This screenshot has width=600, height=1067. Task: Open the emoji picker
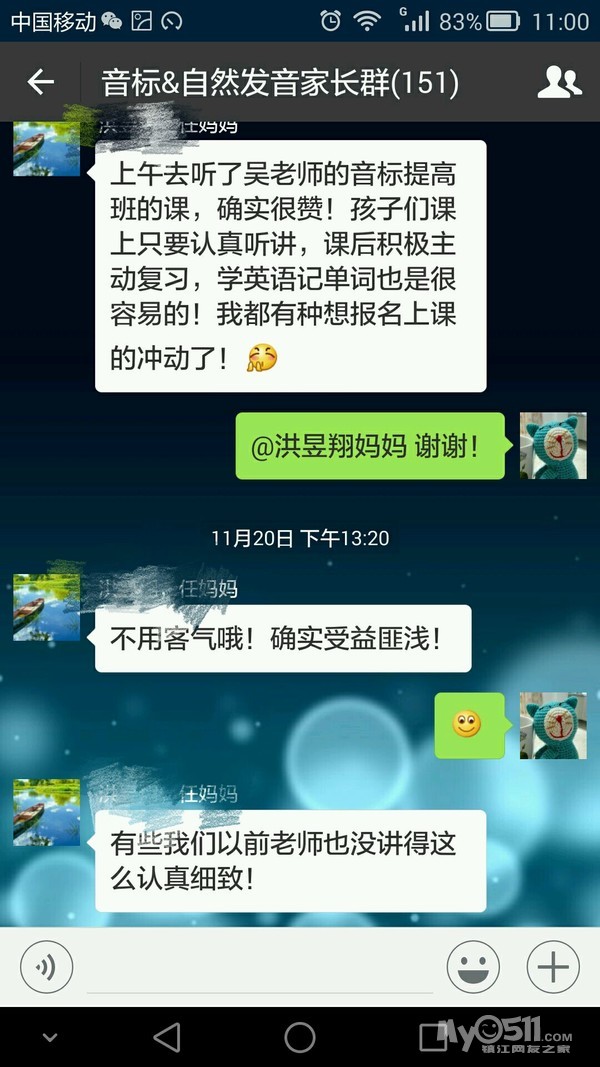(x=473, y=967)
